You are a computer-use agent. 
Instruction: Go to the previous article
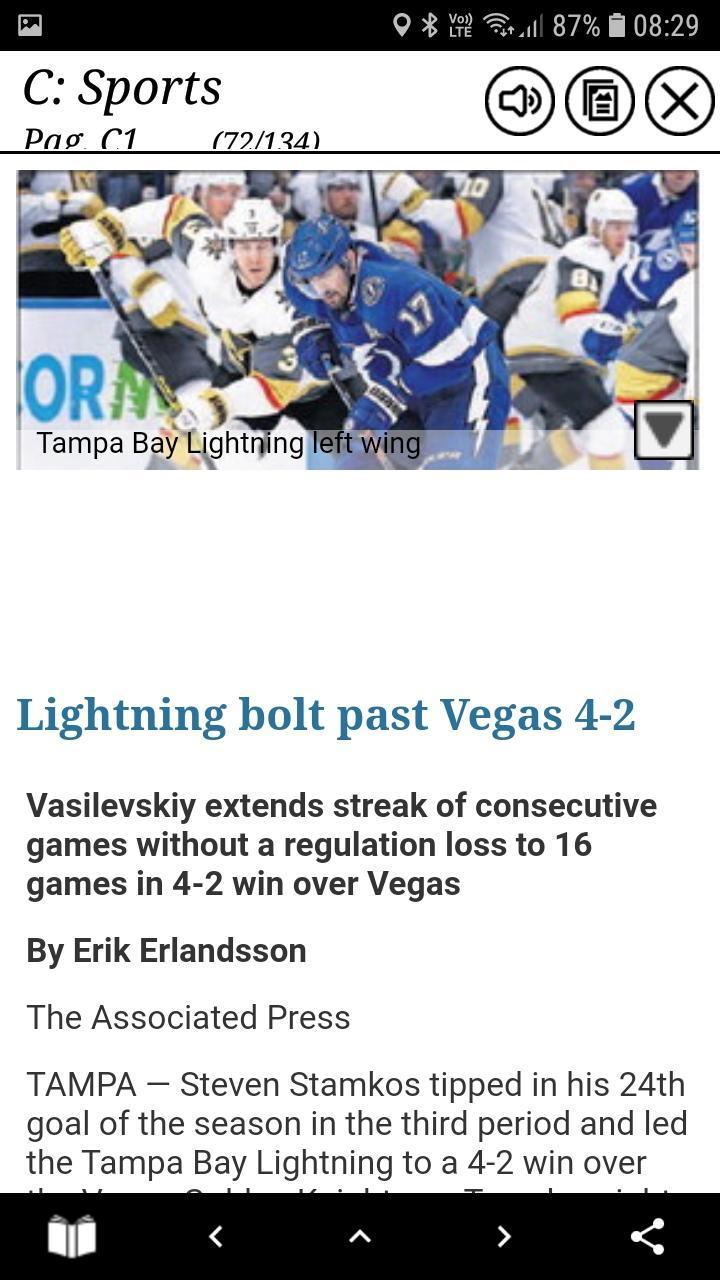(x=215, y=1237)
